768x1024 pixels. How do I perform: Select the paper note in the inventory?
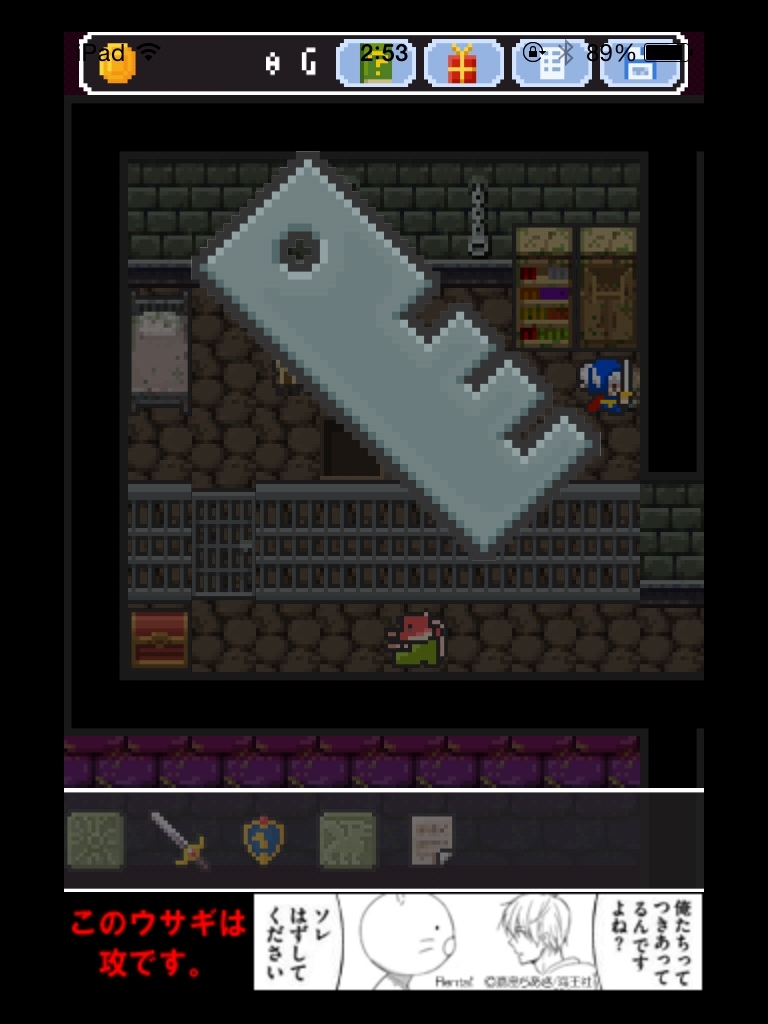432,840
